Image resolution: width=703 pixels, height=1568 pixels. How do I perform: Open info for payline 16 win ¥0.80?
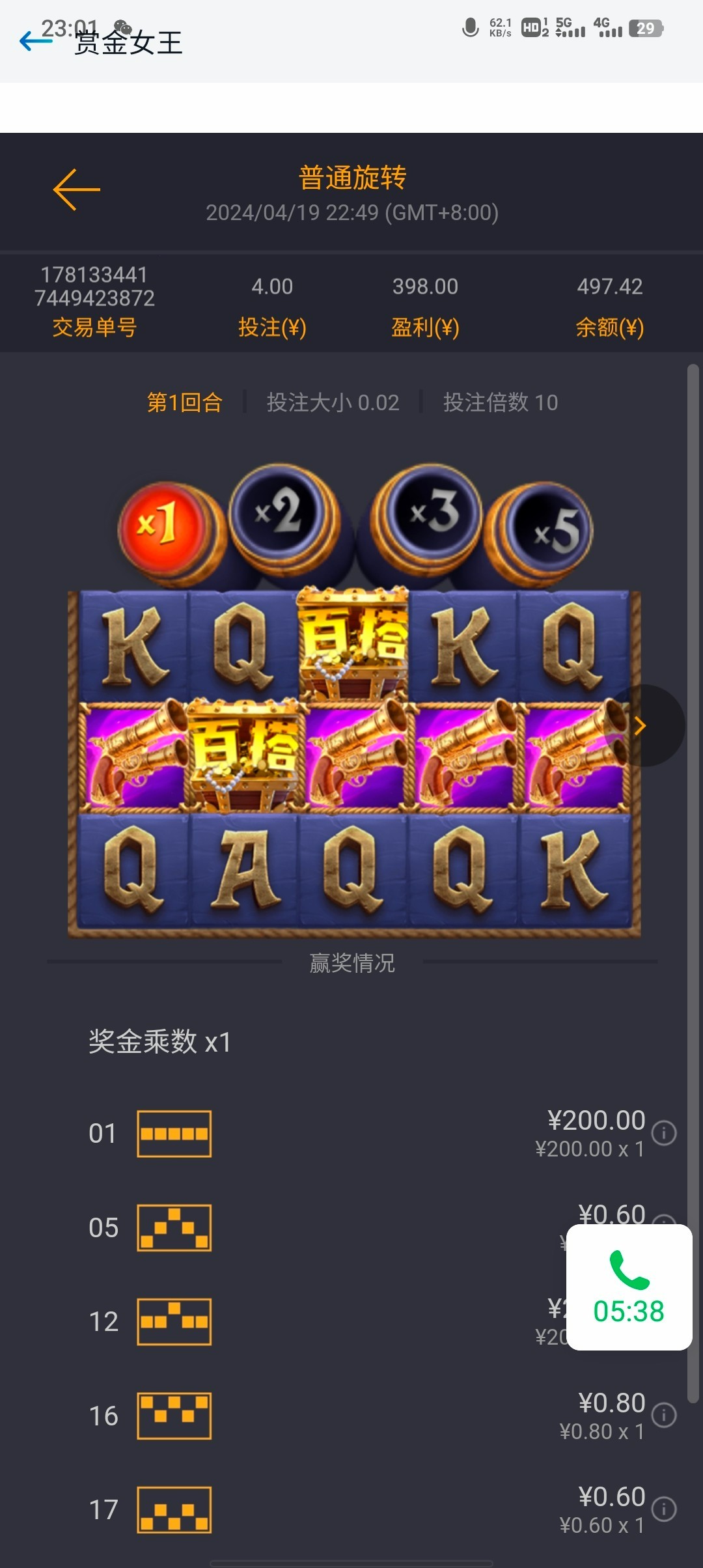(x=664, y=1415)
